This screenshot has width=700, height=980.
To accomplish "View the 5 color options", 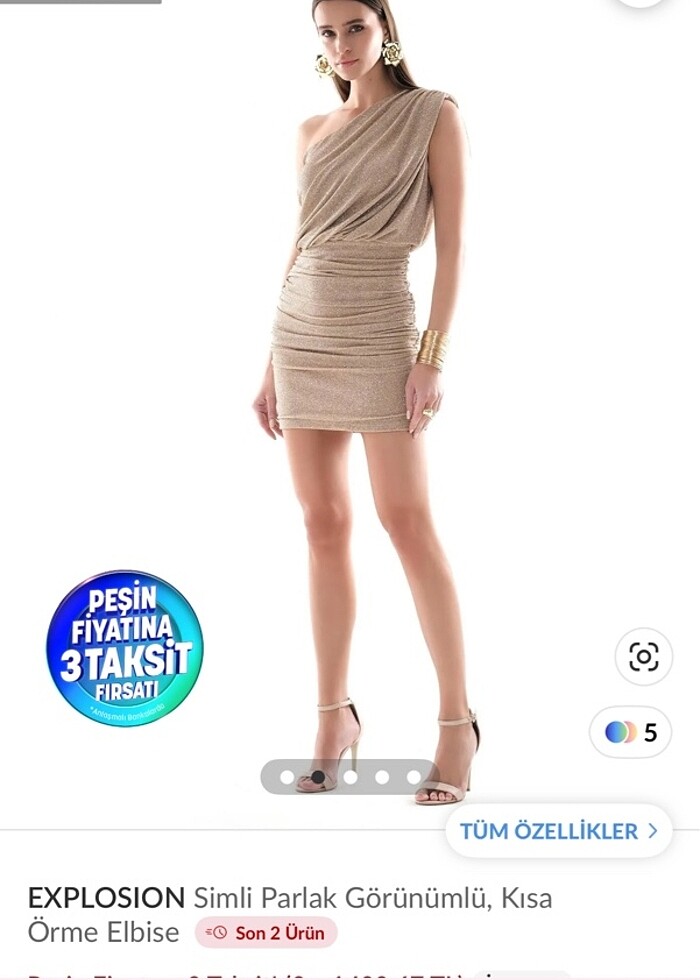I will 631,732.
